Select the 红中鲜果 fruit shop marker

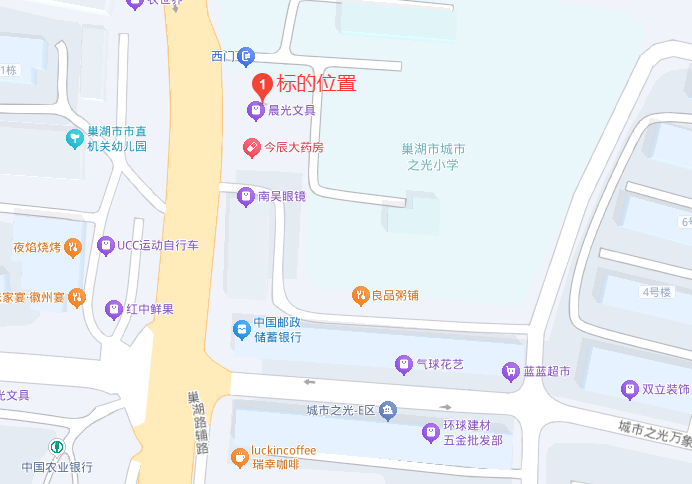(x=114, y=309)
